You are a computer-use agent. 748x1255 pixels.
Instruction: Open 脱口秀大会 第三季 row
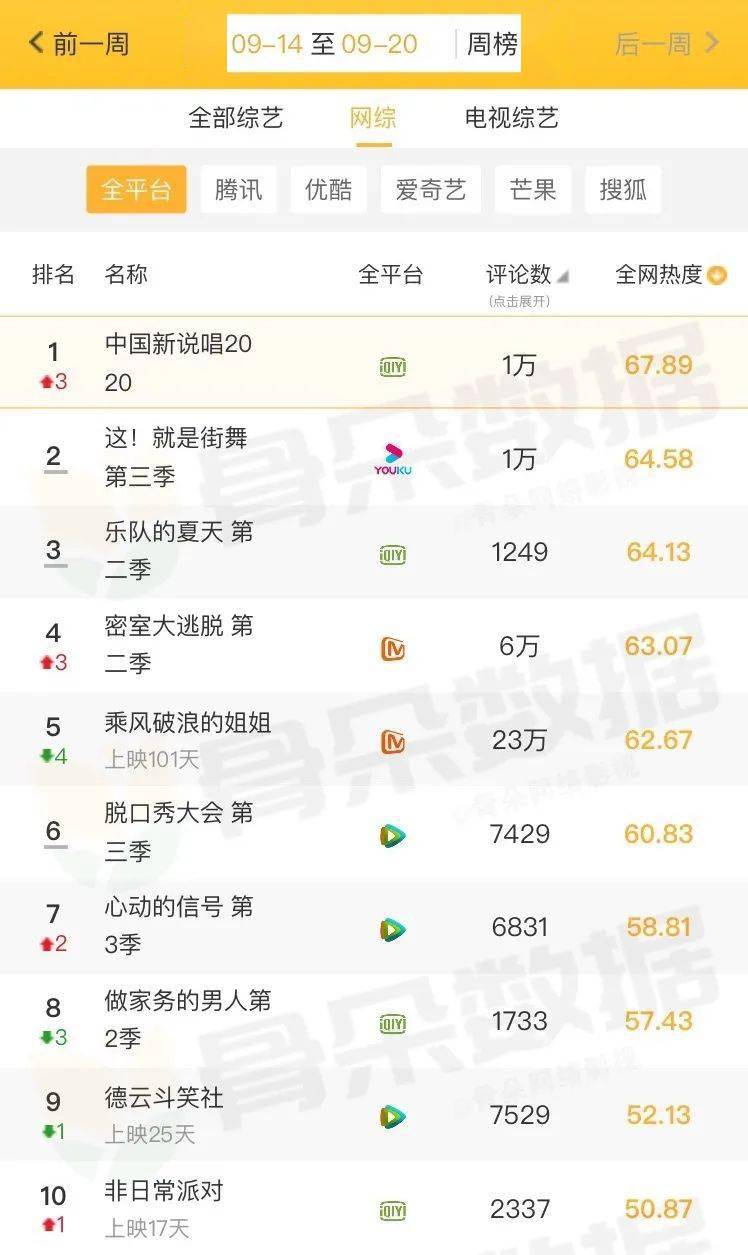pos(178,831)
